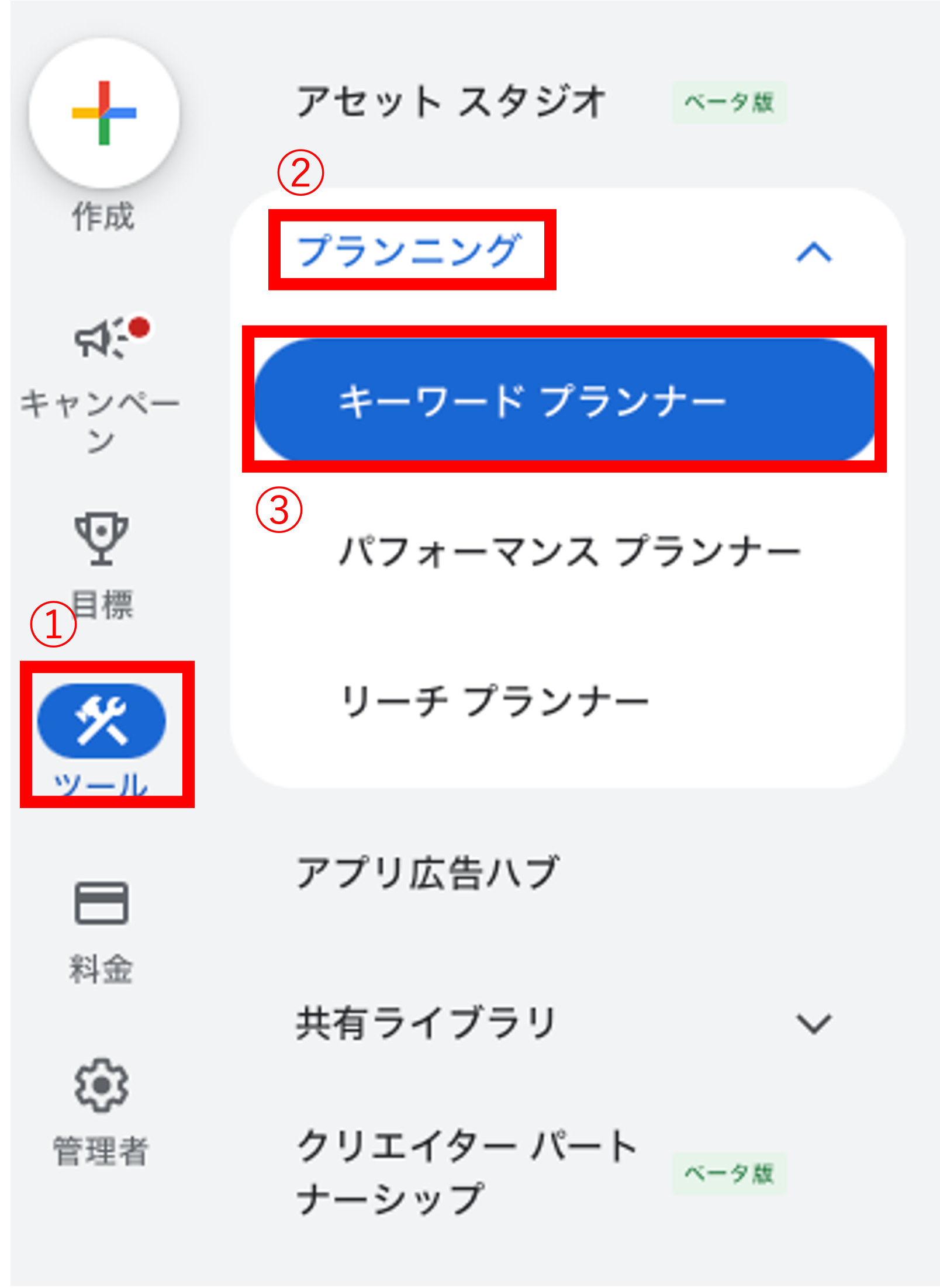Launch リーチ プランナー
This screenshot has width=940, height=1288.
(495, 701)
